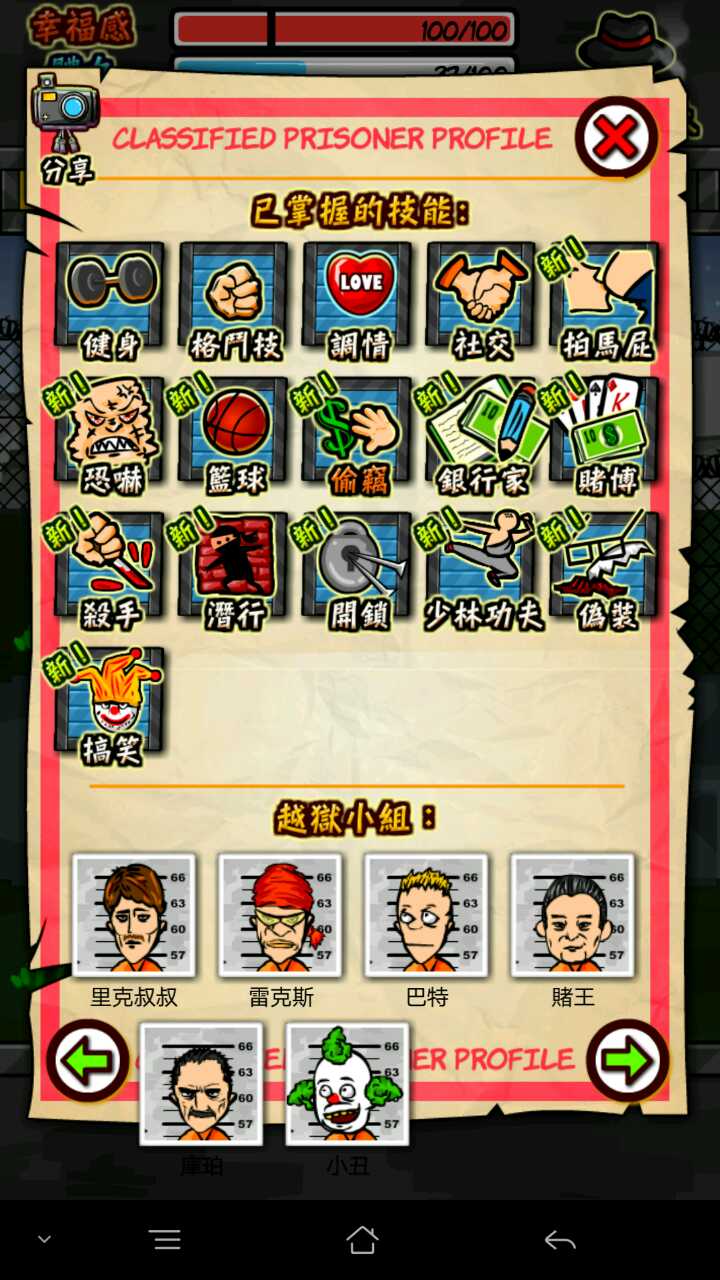Select the 少林功夫 skill
720x1280 pixels.
point(482,567)
